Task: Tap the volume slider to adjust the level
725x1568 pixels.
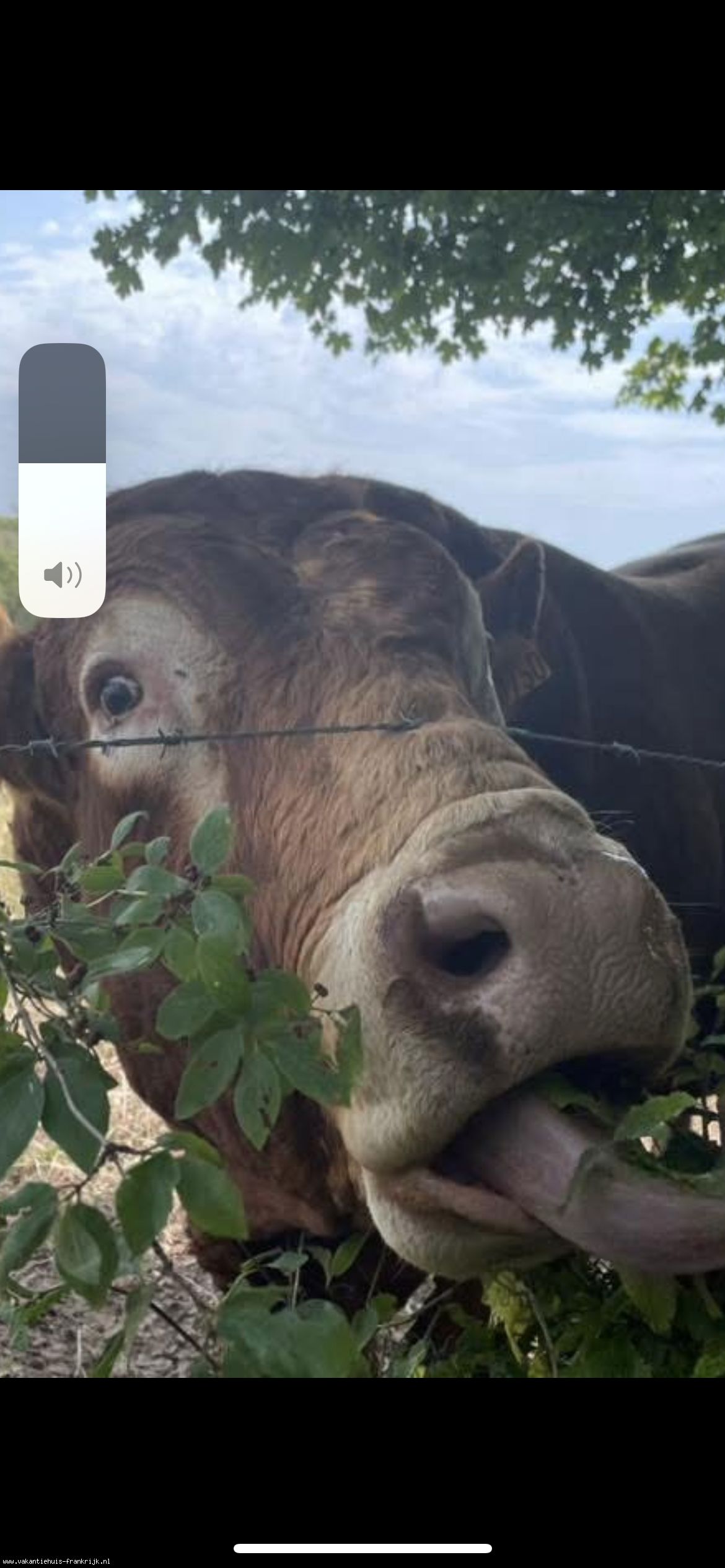Action: pos(62,480)
